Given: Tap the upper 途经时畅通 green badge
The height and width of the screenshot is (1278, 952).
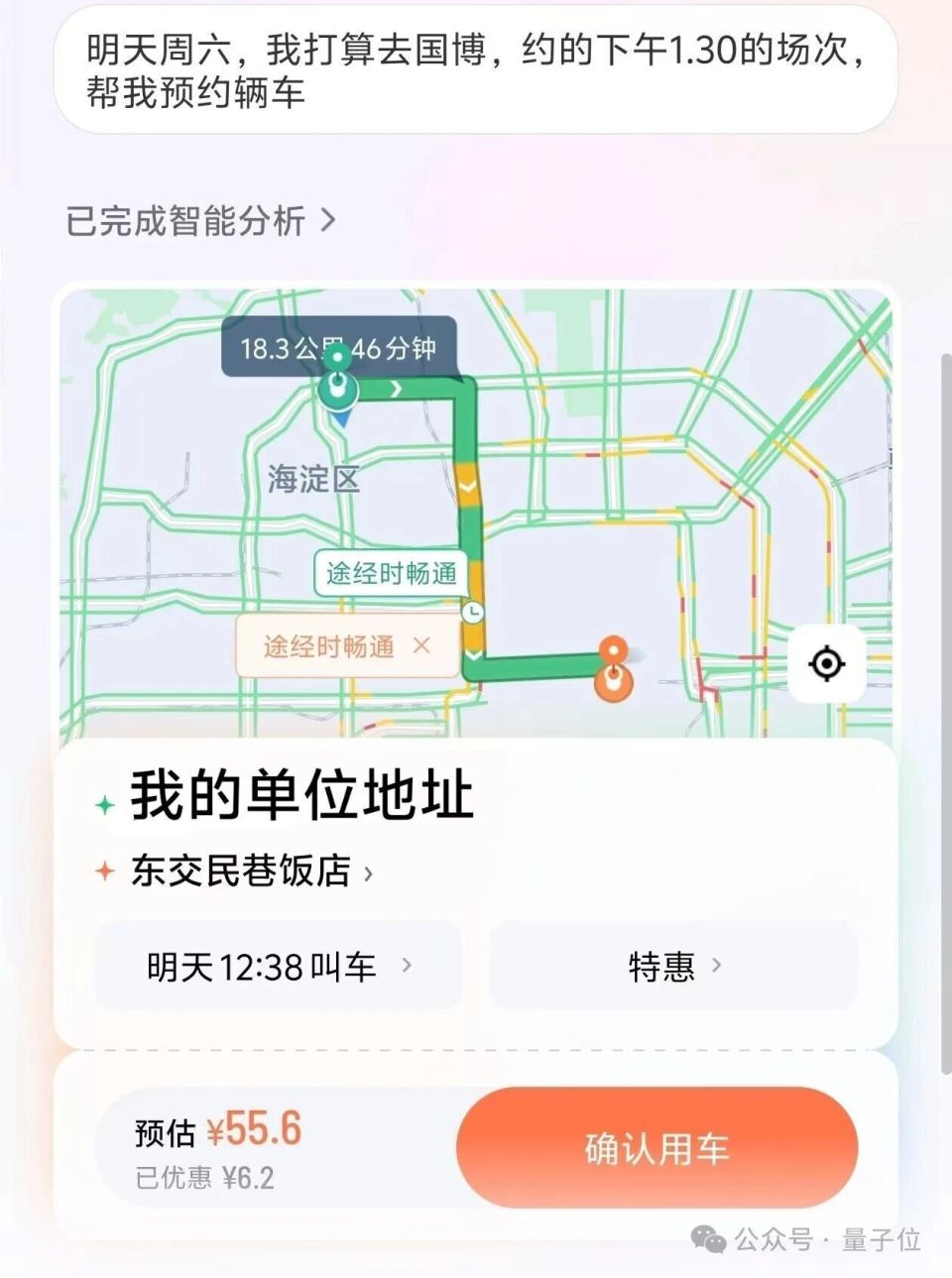Looking at the screenshot, I should point(390,572).
